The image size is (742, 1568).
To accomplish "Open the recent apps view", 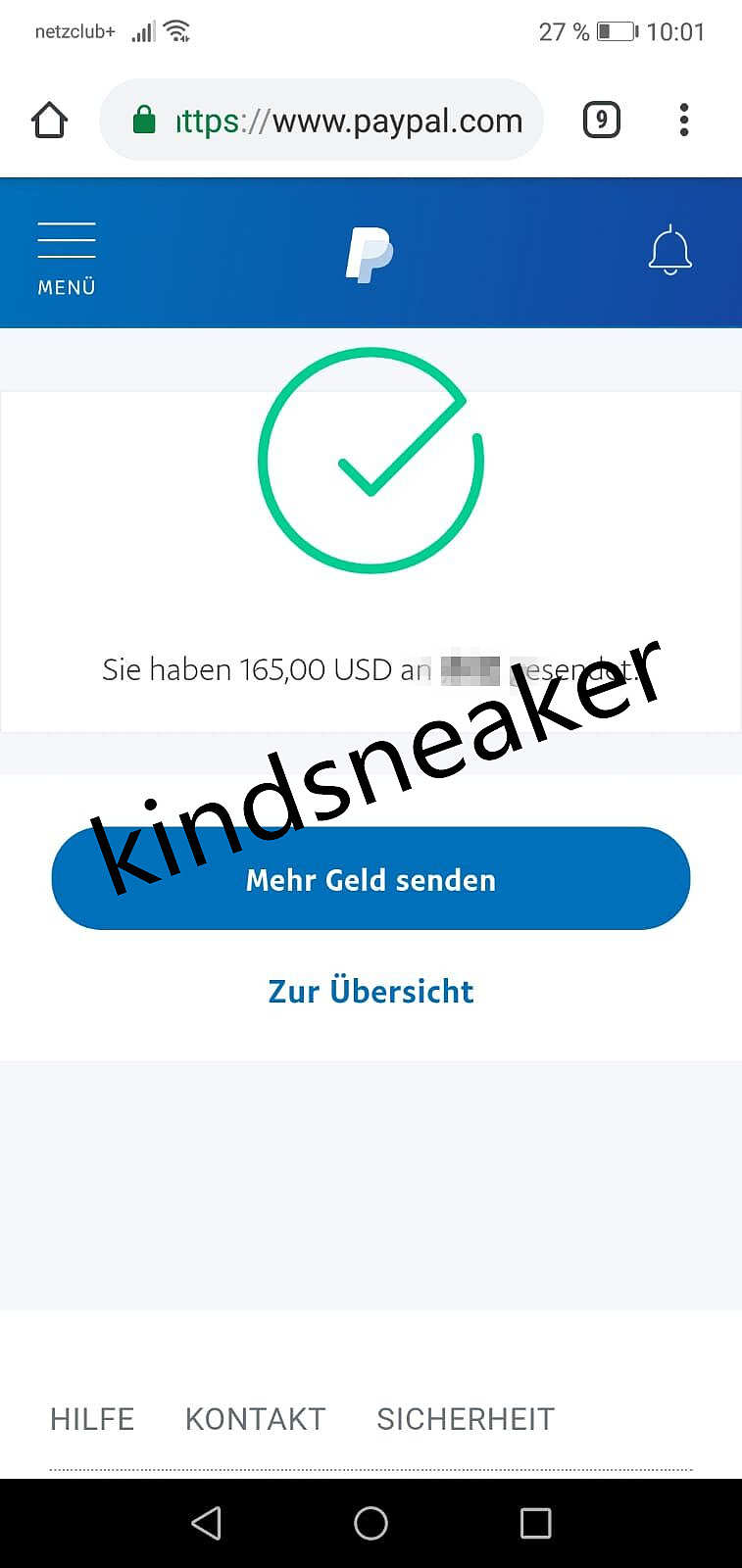I will coord(535,1523).
